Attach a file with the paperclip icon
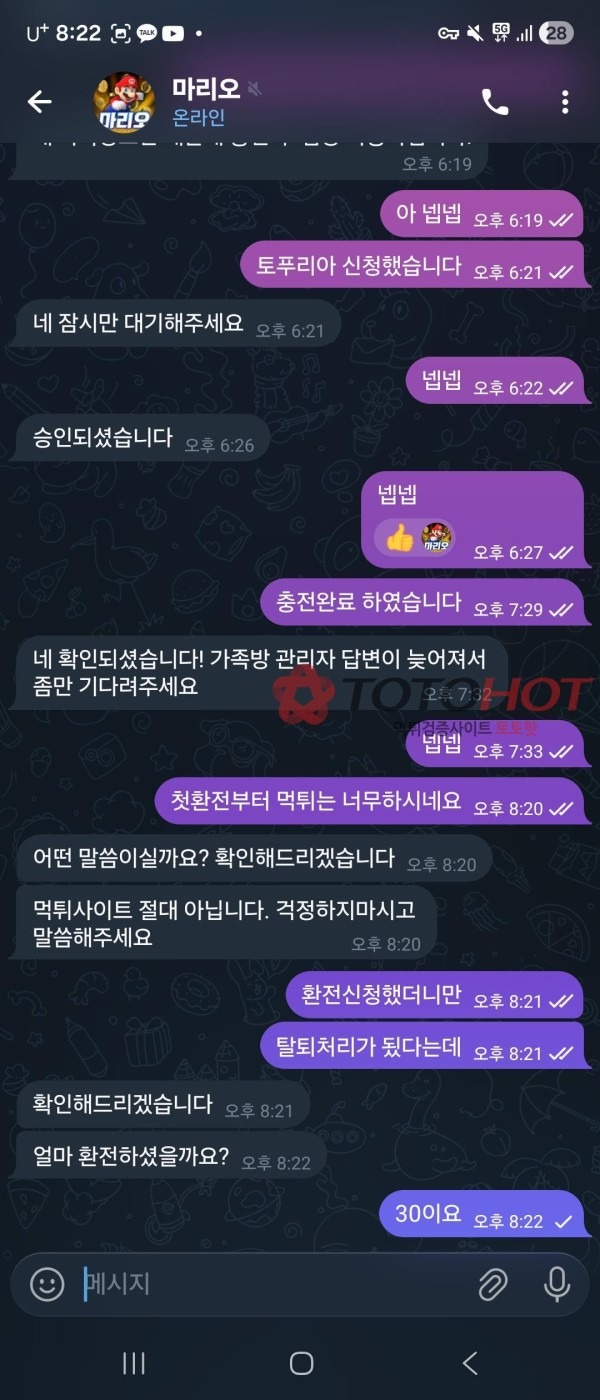Viewport: 600px width, 1400px height. click(x=492, y=1284)
